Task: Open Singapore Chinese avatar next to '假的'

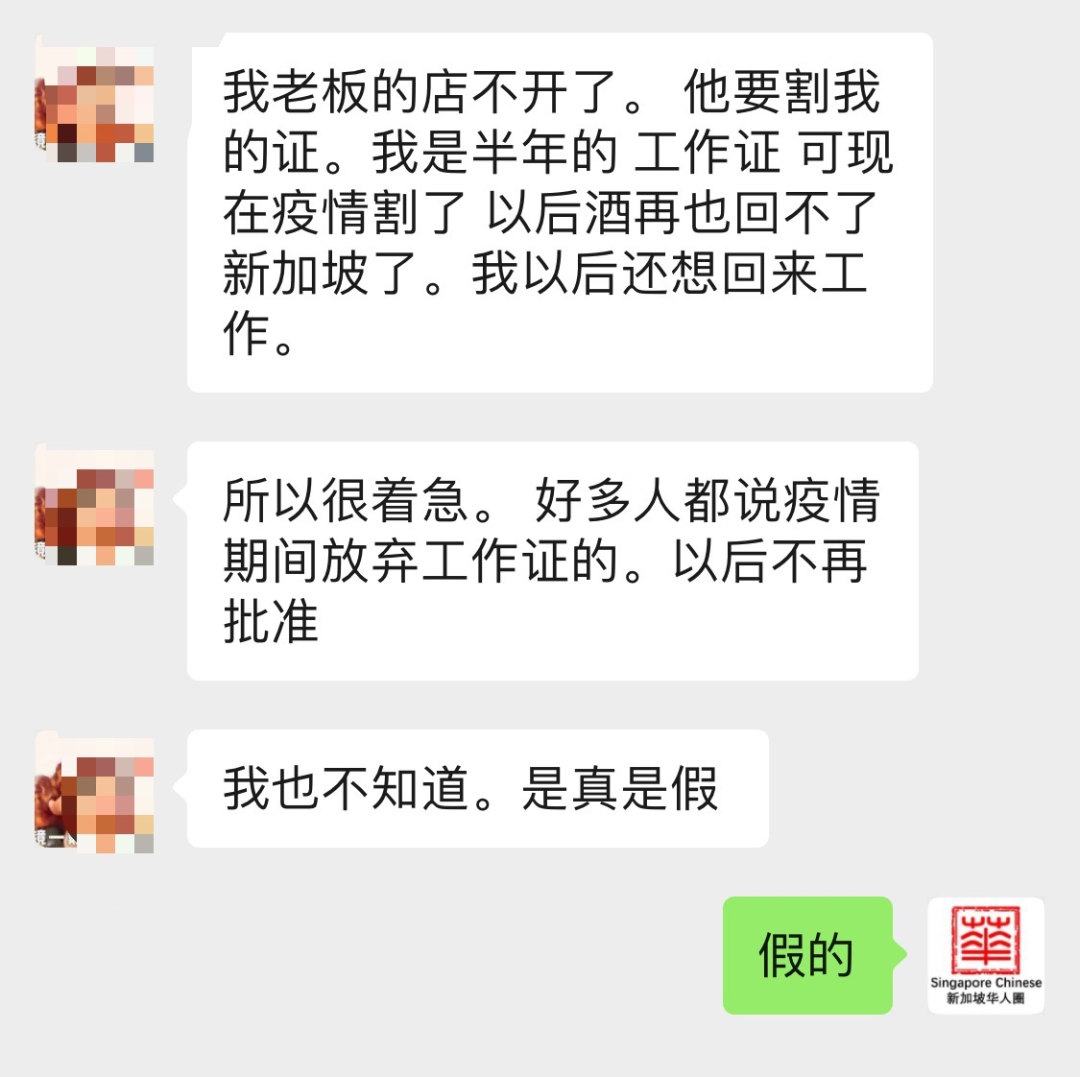Action: click(985, 955)
